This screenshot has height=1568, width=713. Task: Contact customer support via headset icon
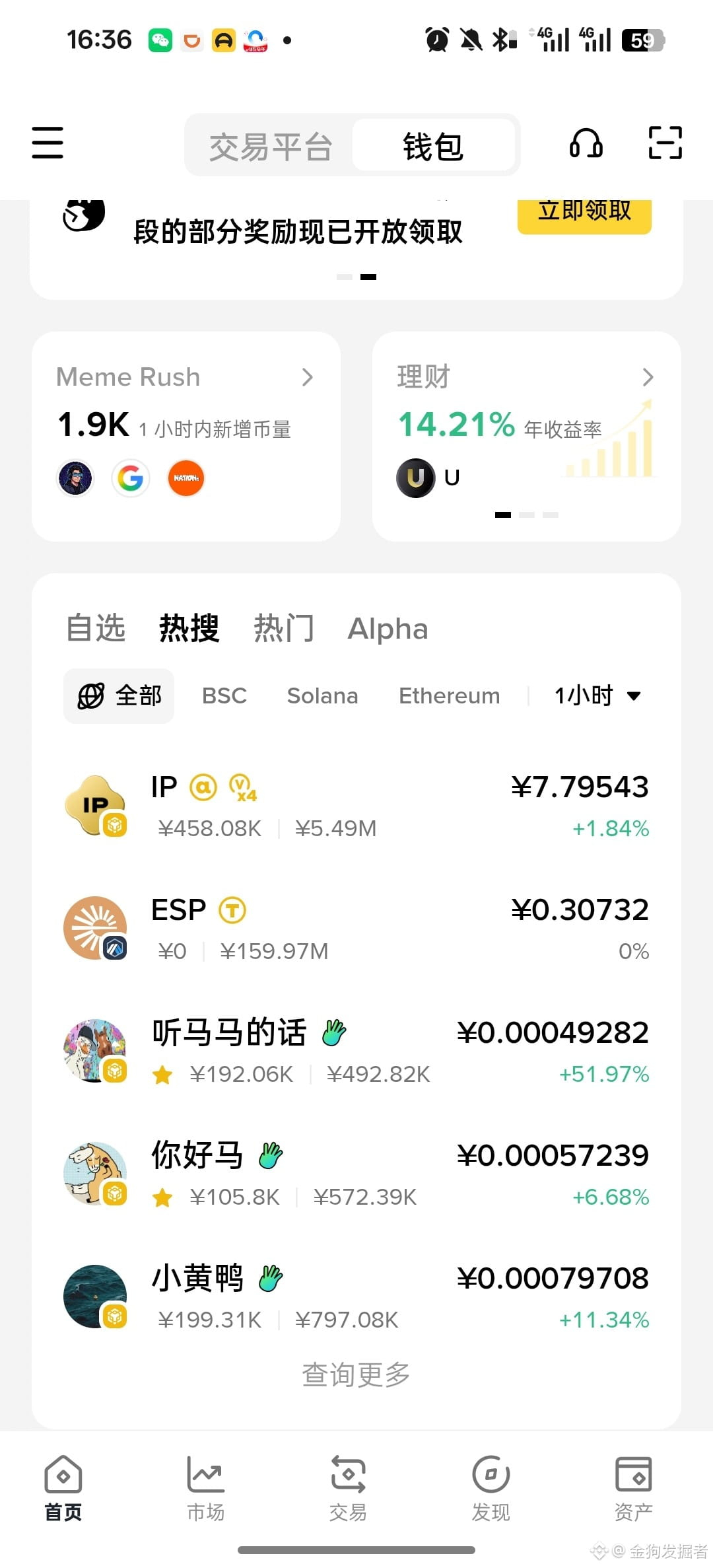coord(586,143)
